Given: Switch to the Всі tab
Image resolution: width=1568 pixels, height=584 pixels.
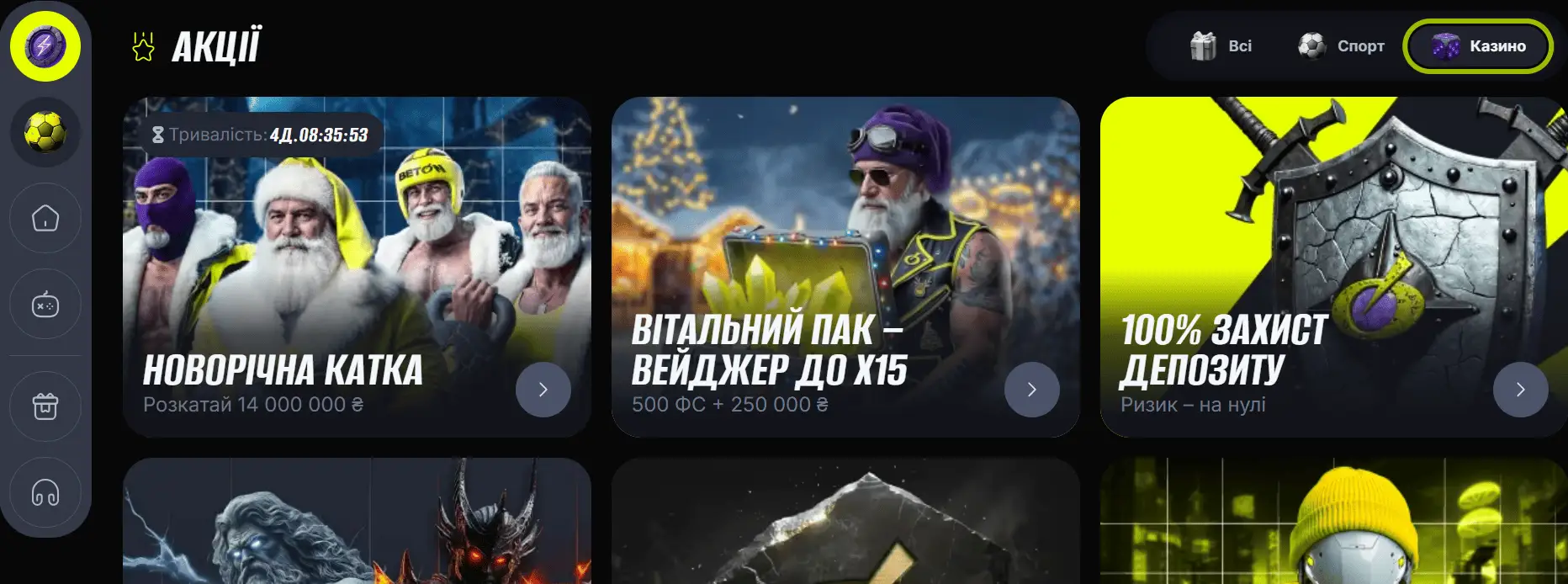Looking at the screenshot, I should click(x=1222, y=46).
